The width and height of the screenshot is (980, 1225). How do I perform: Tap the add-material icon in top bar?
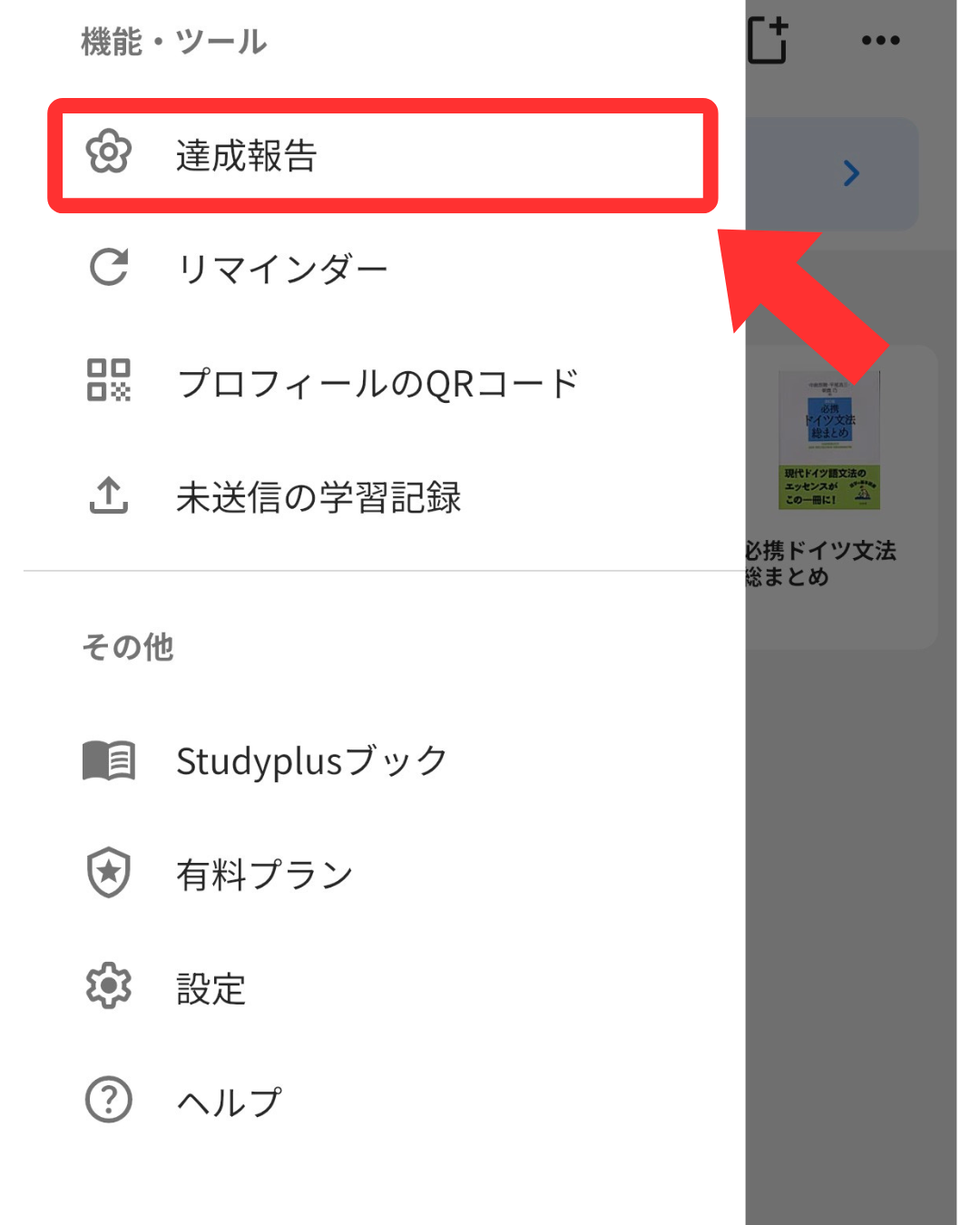(x=768, y=41)
